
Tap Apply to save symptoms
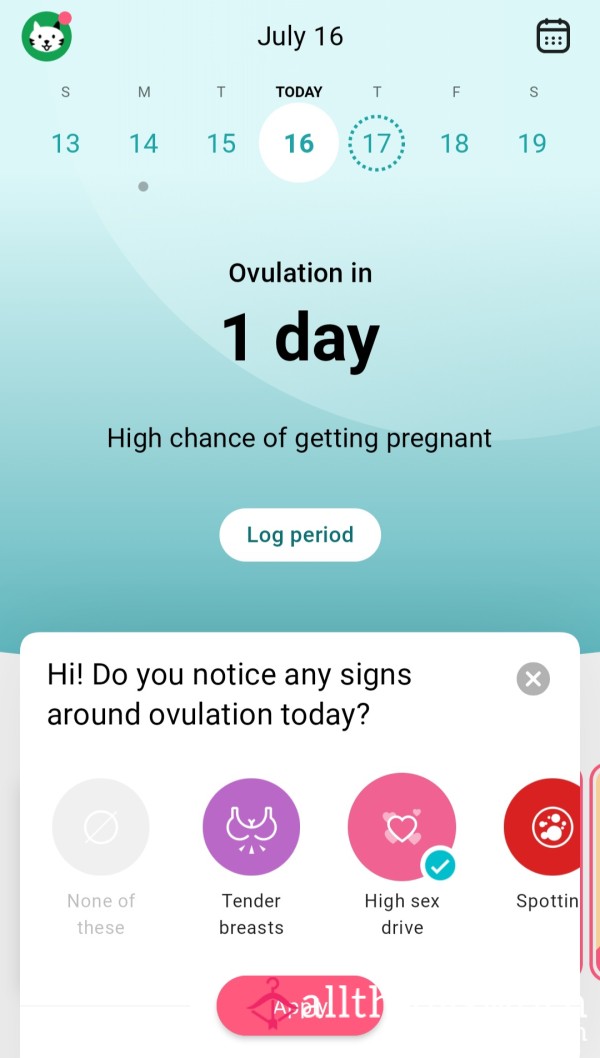pos(300,1006)
